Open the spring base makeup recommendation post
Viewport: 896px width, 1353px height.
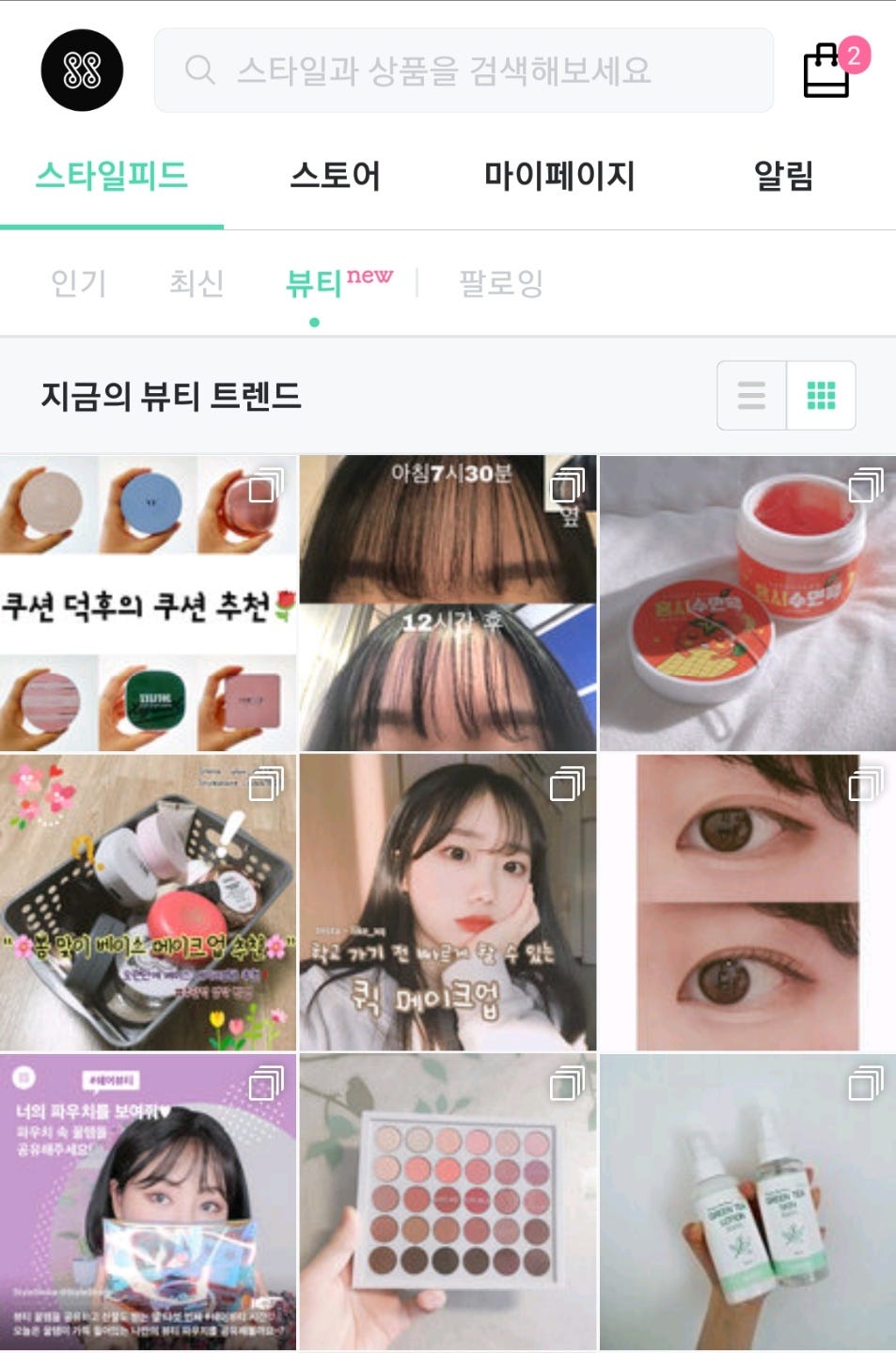point(148,903)
